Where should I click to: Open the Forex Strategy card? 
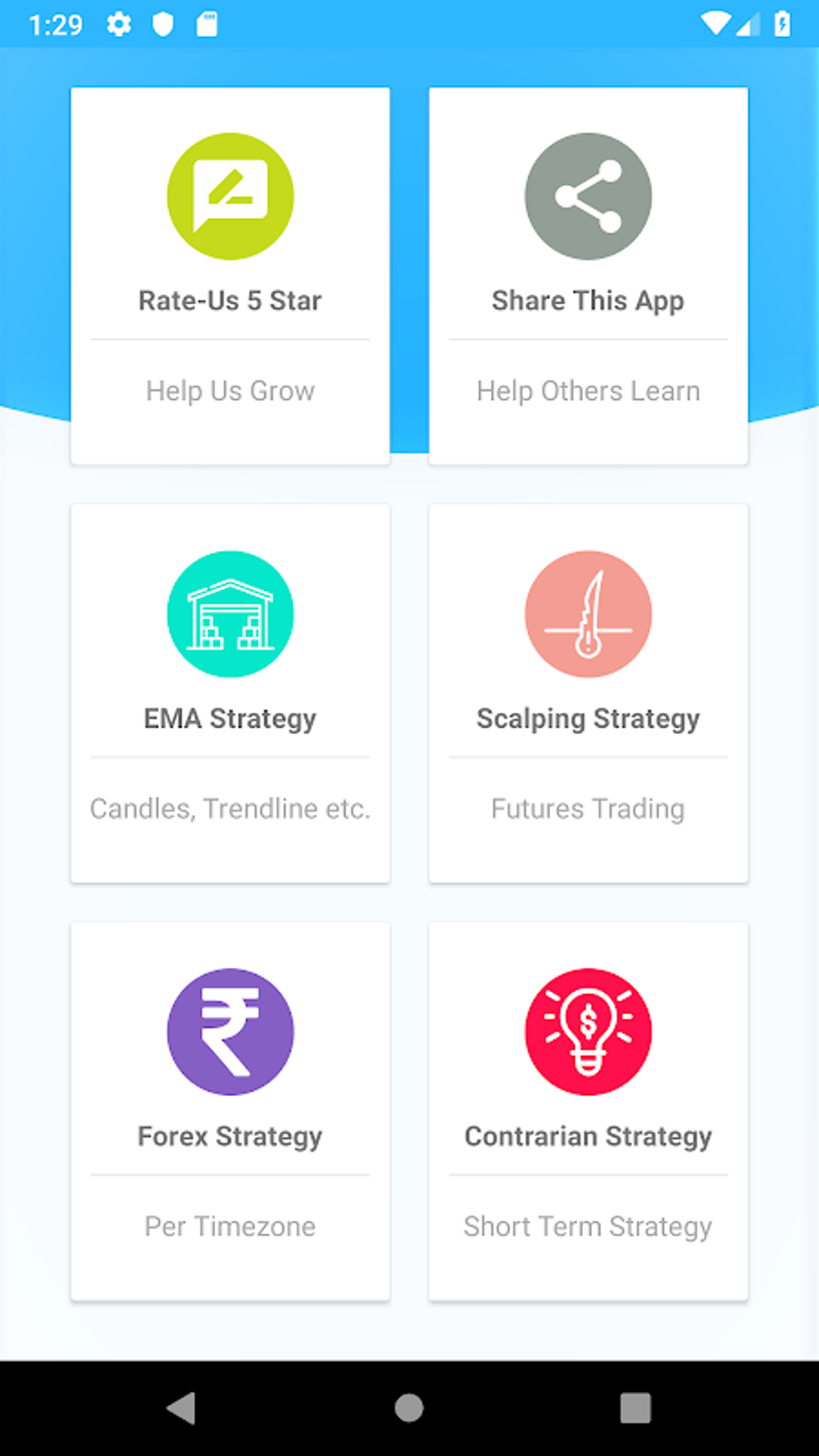(230, 1111)
